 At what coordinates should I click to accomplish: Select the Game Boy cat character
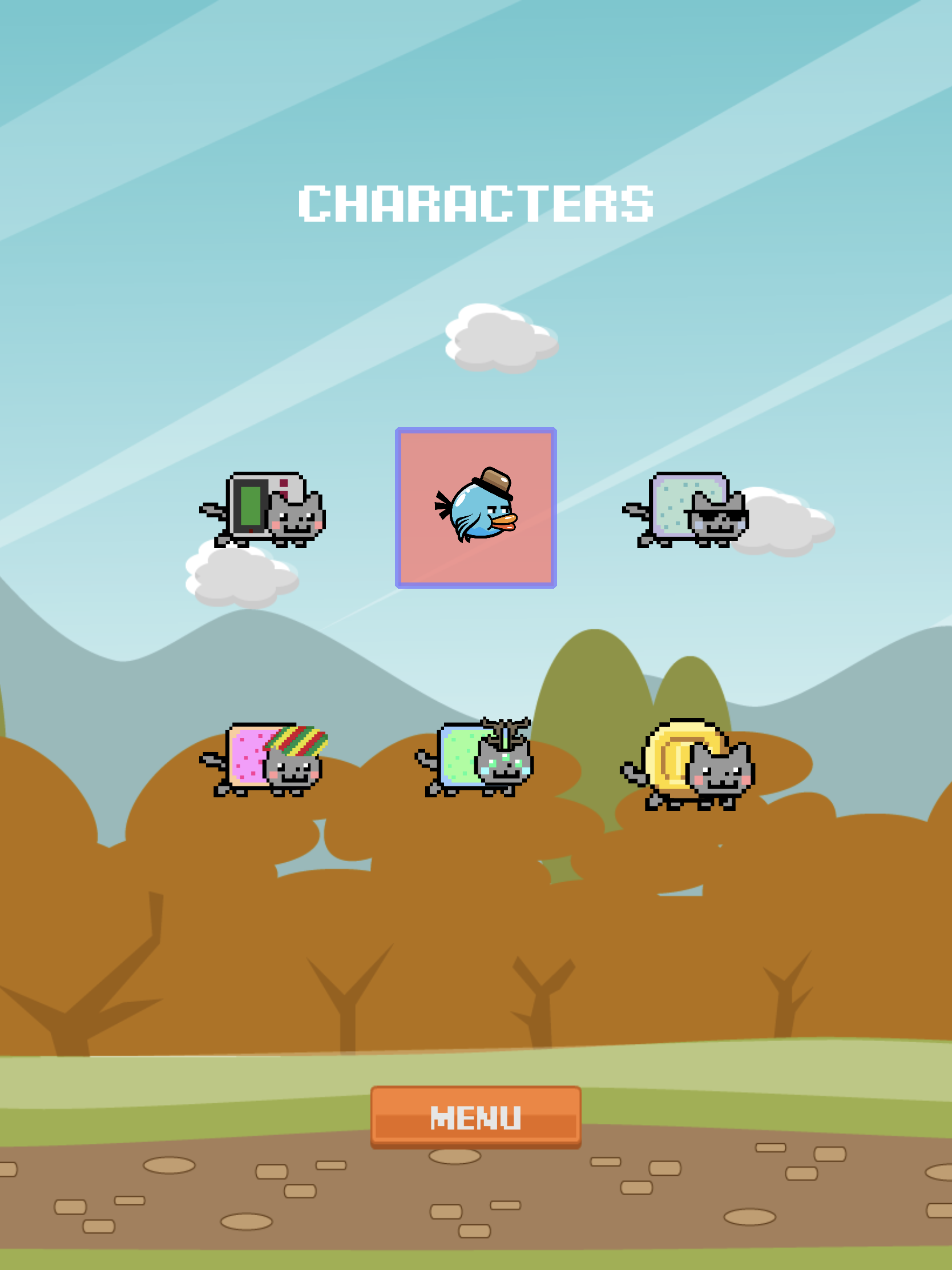point(263,509)
